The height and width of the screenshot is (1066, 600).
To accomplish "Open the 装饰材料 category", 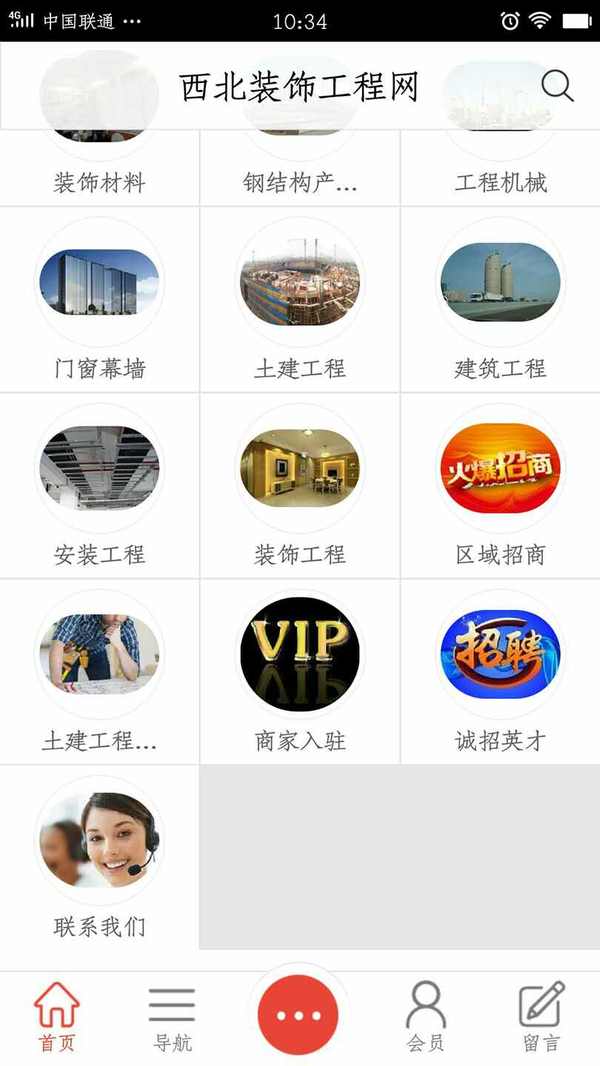I will [100, 170].
